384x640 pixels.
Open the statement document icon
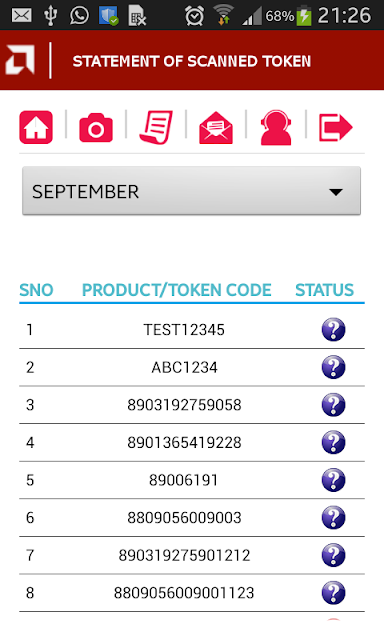coord(156,127)
